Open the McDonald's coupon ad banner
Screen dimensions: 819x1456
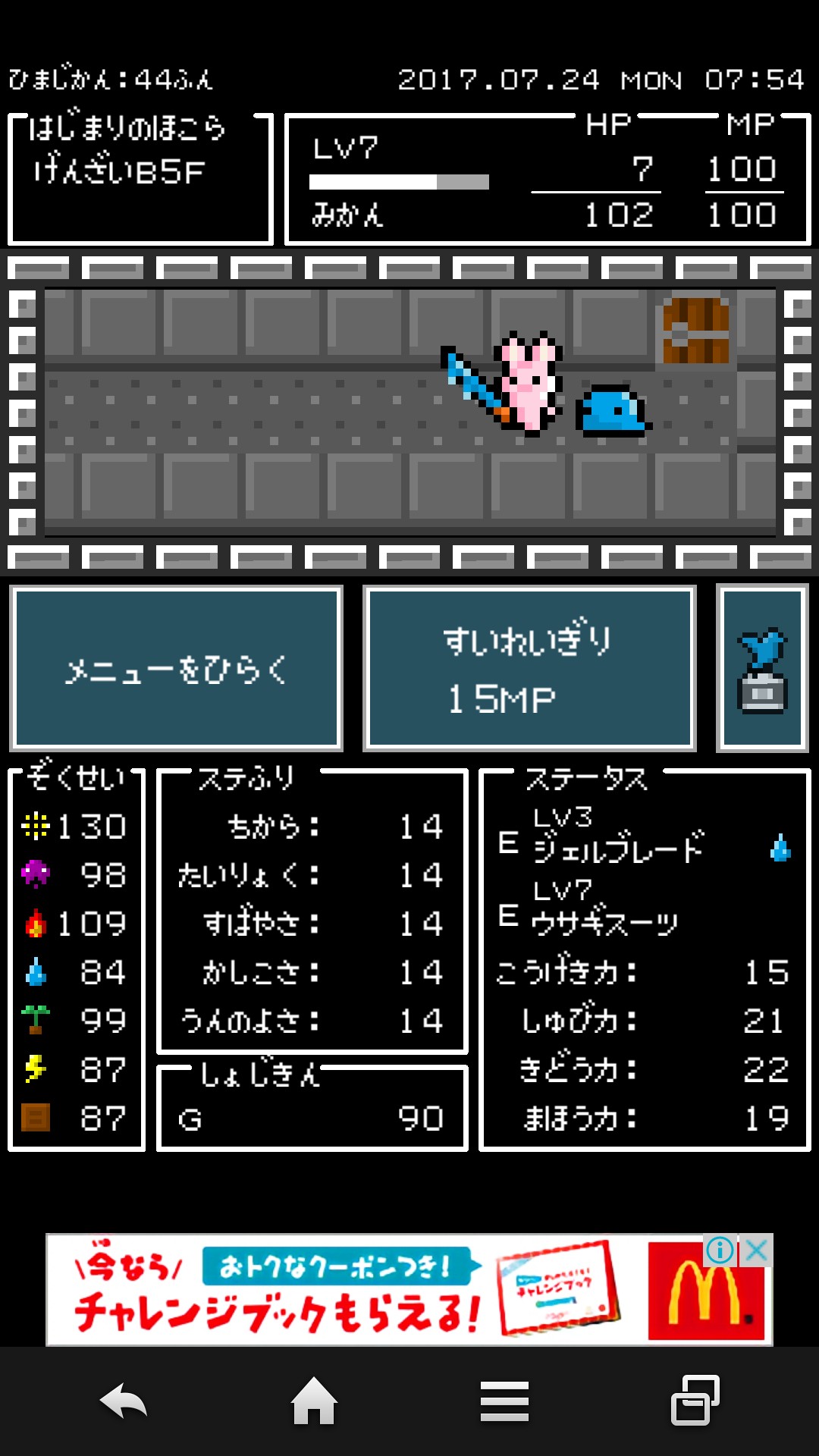[x=409, y=1290]
